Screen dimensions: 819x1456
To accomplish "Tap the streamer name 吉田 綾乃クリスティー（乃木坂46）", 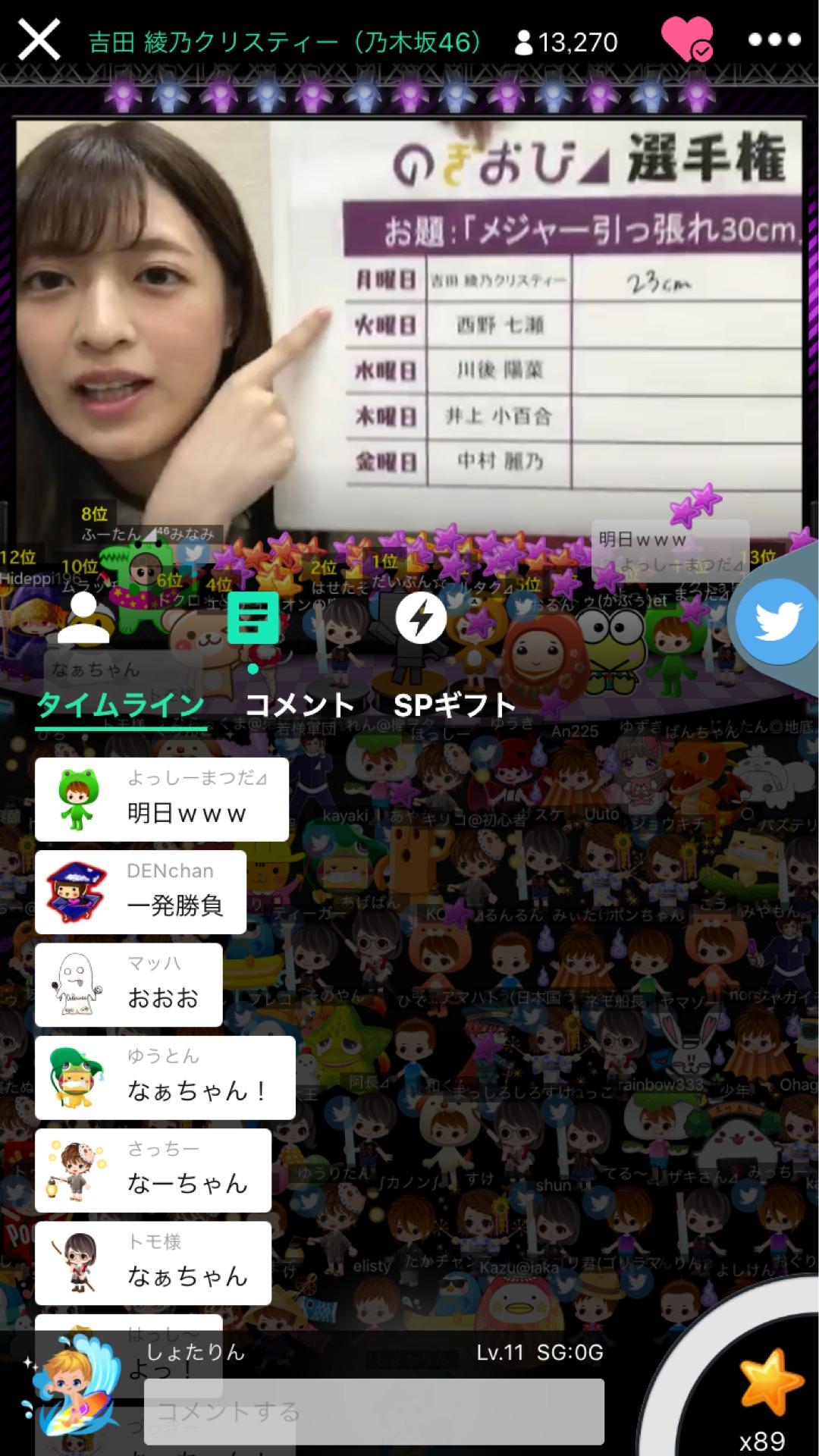I will pyautogui.click(x=281, y=42).
